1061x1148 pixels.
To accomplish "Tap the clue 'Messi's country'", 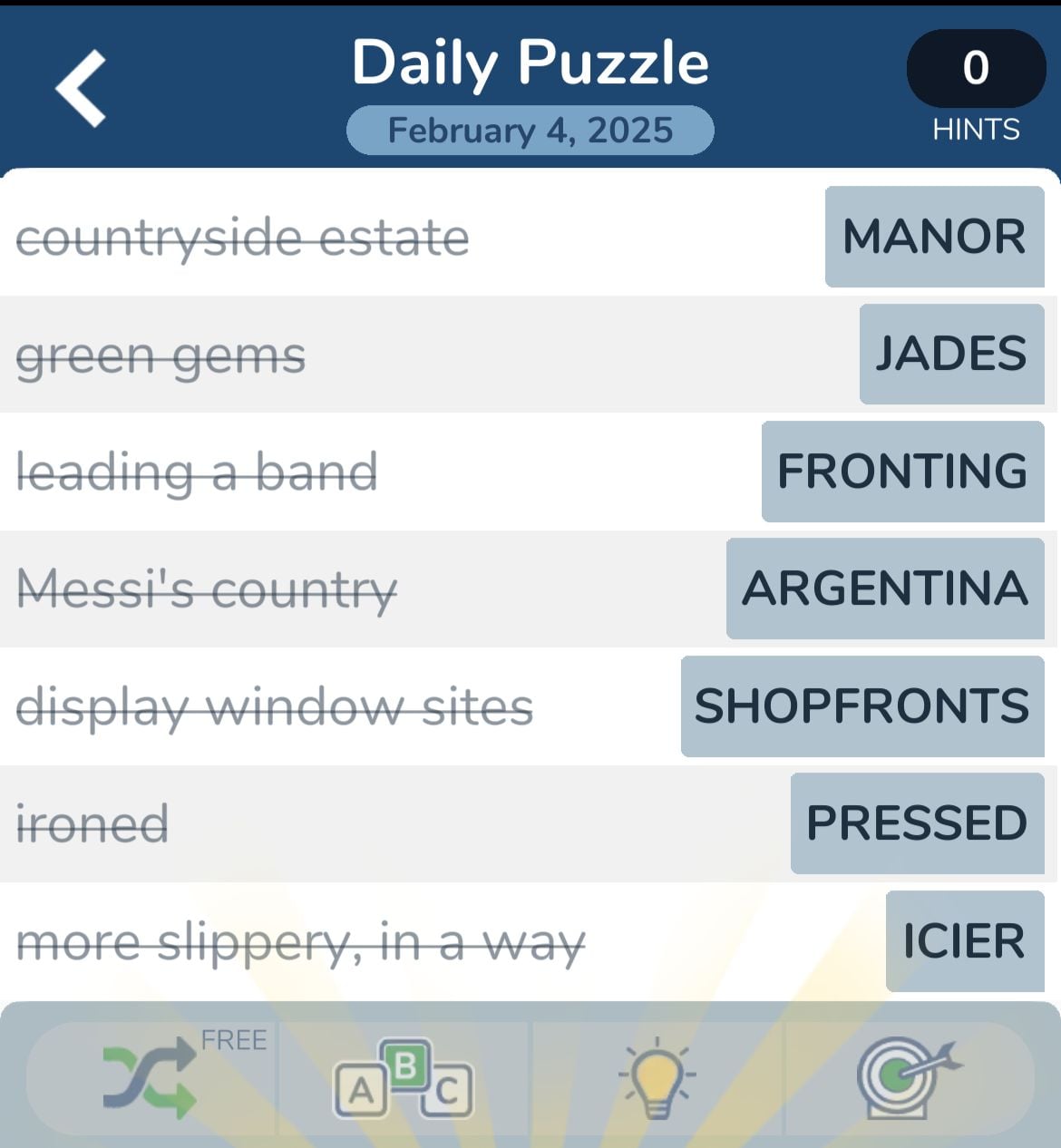I will pyautogui.click(x=207, y=588).
